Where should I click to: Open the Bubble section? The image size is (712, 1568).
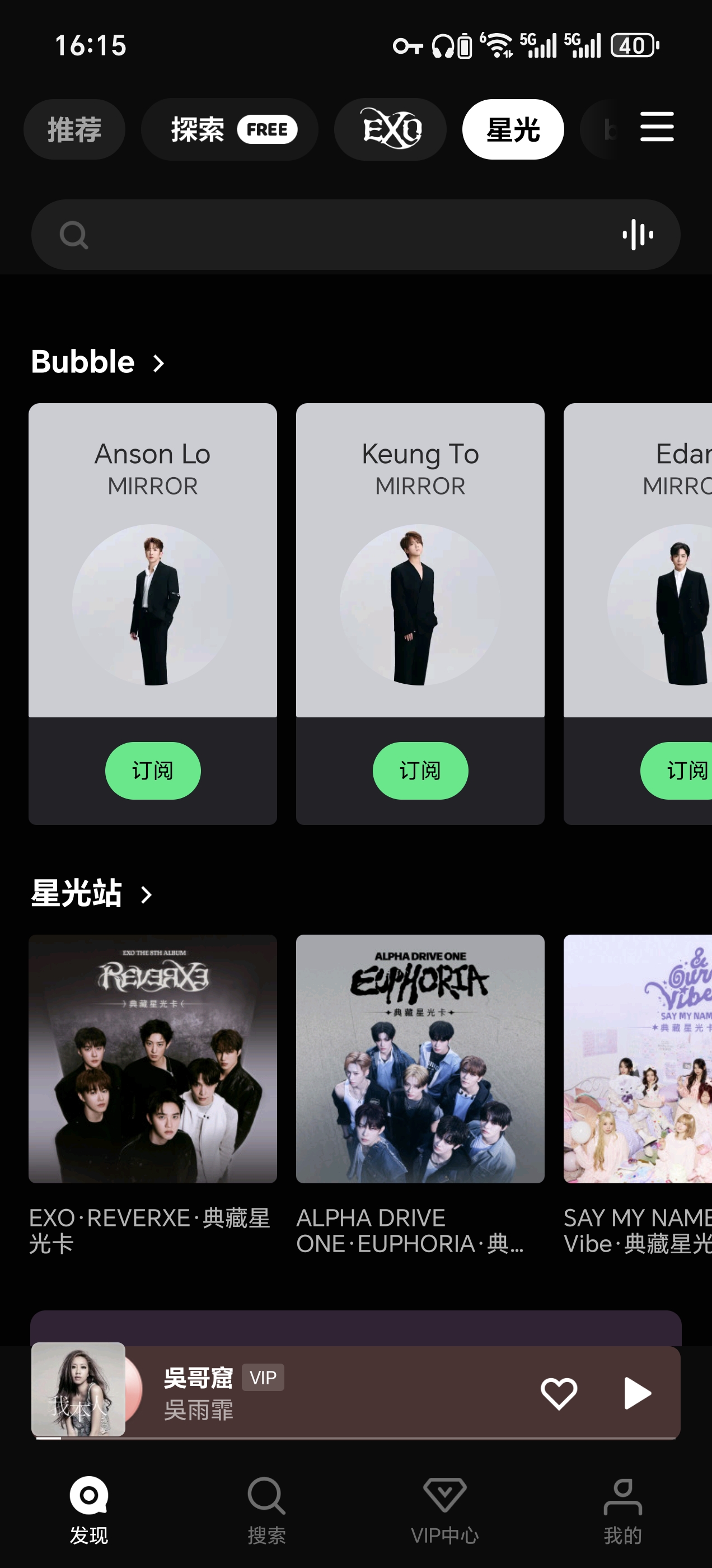coord(97,362)
